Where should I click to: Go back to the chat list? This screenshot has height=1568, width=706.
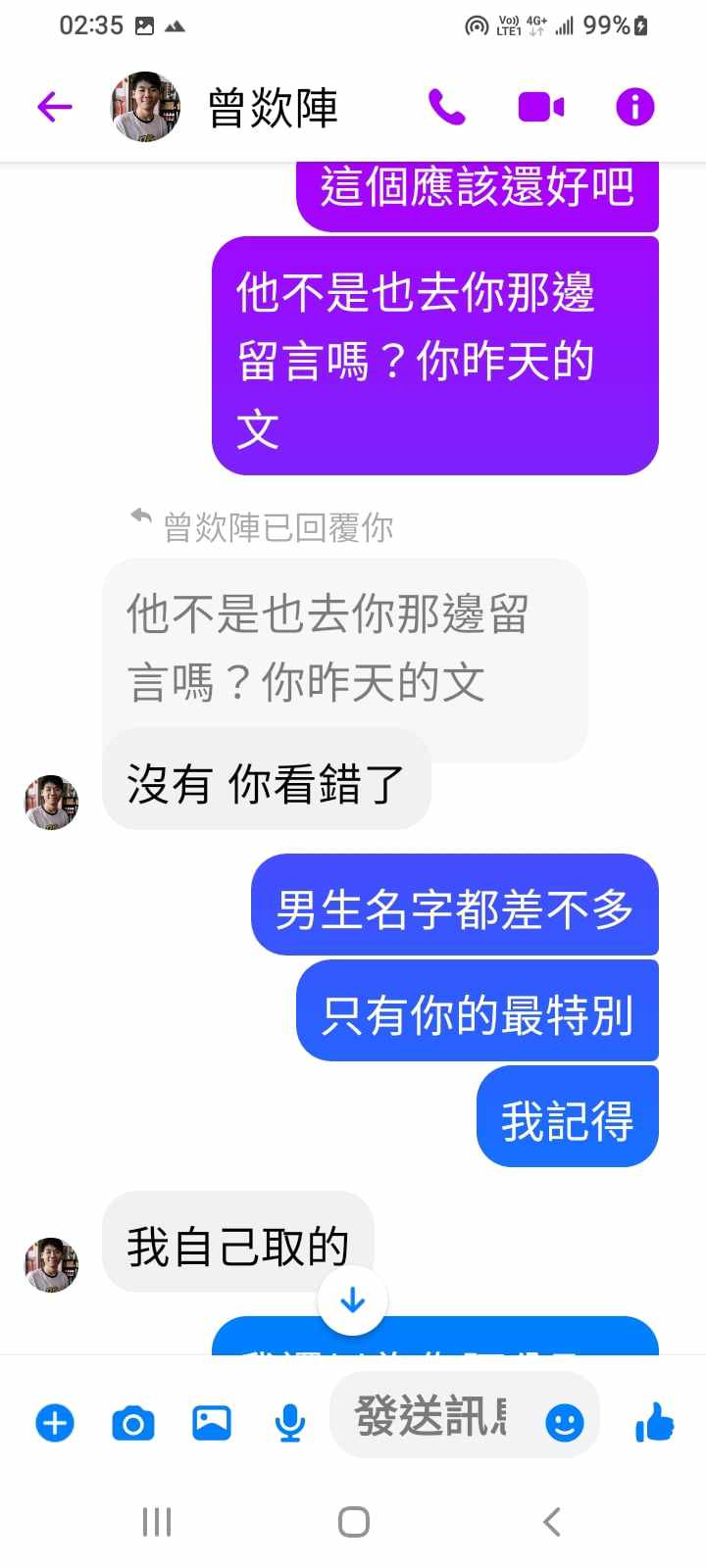[55, 107]
